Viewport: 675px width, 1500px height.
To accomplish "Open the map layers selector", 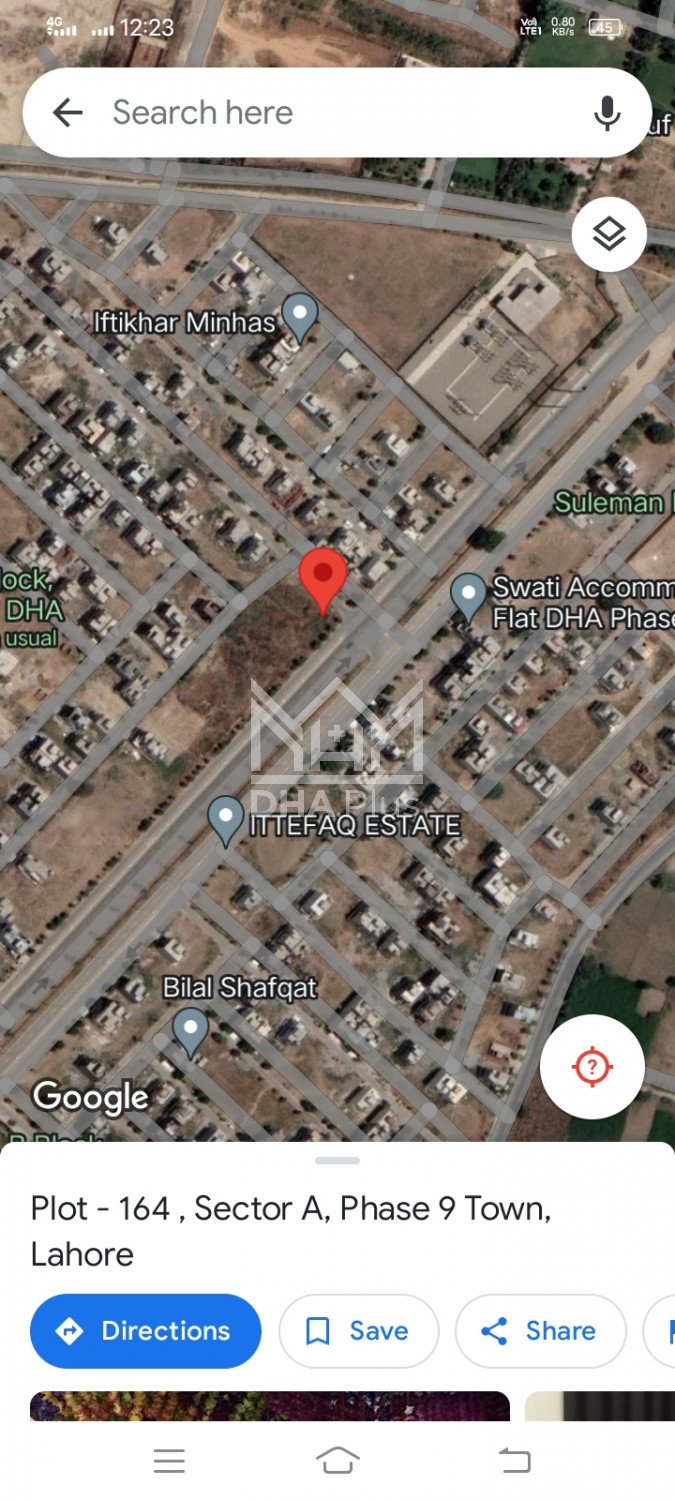I will click(609, 235).
